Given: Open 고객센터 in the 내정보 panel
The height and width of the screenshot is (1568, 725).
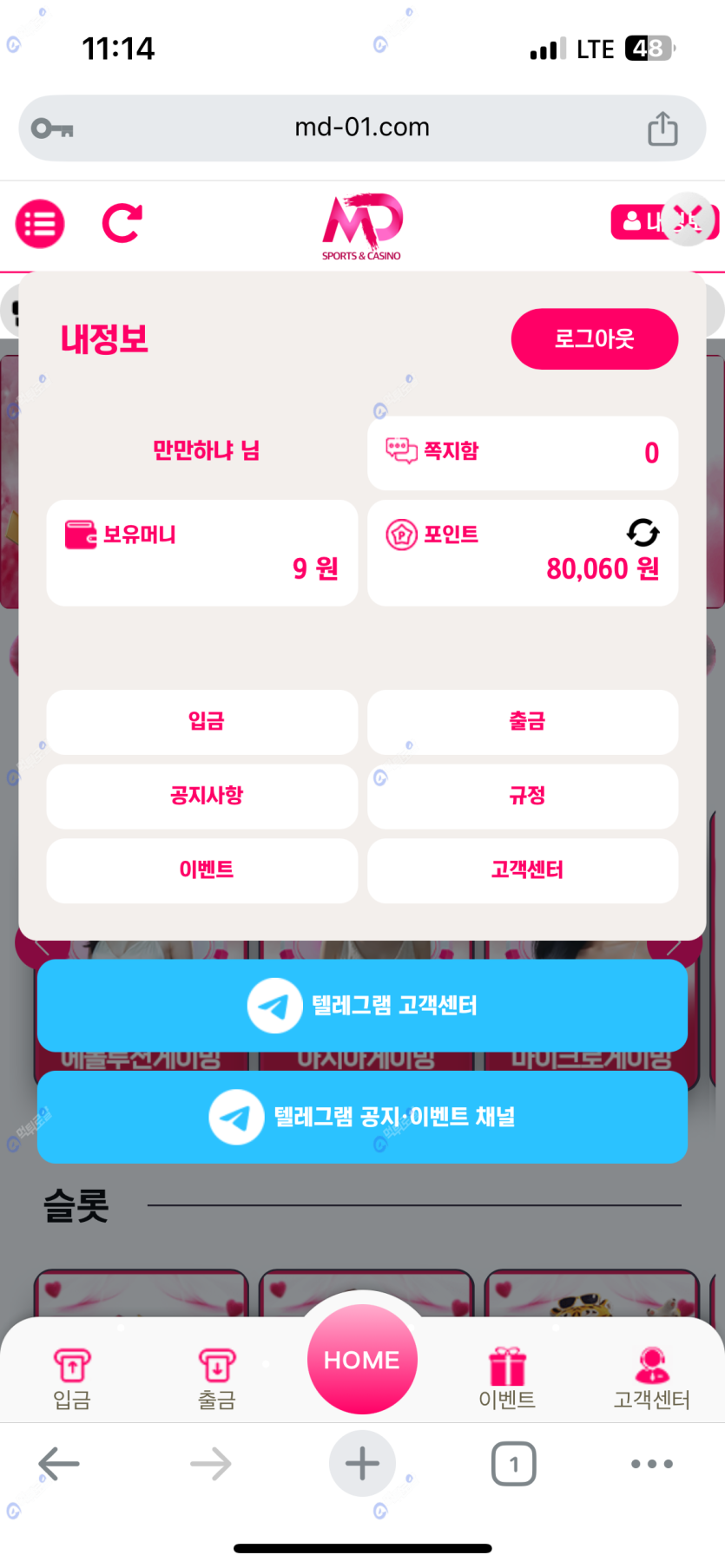Looking at the screenshot, I should [523, 870].
